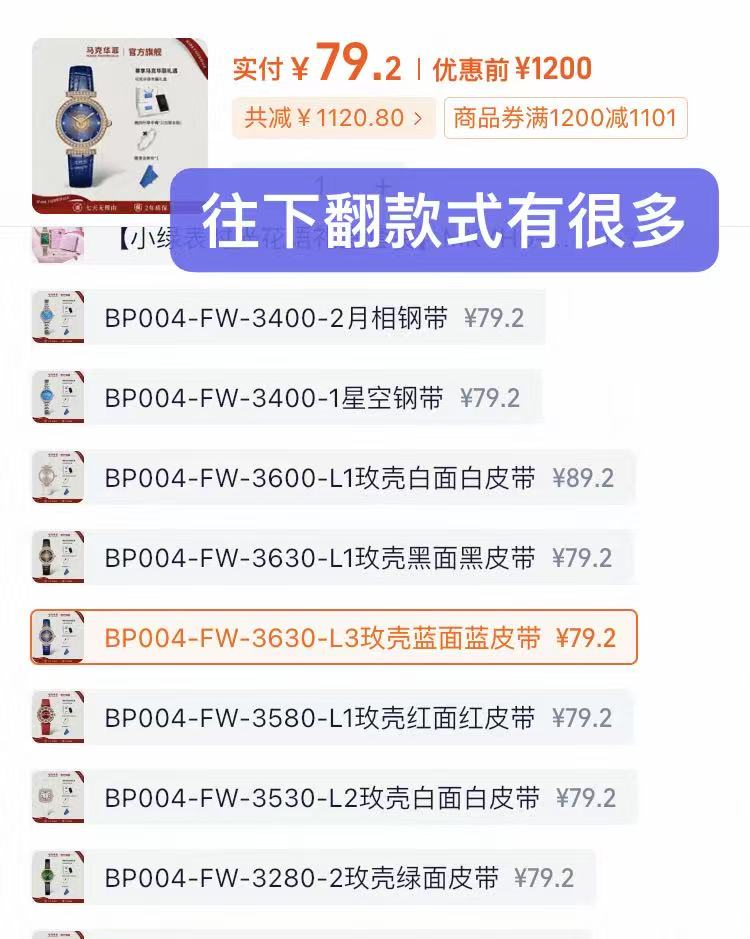Tap the 商品券满1200减1101 coupon tag
Screen dimensions: 750x939
click(x=565, y=118)
